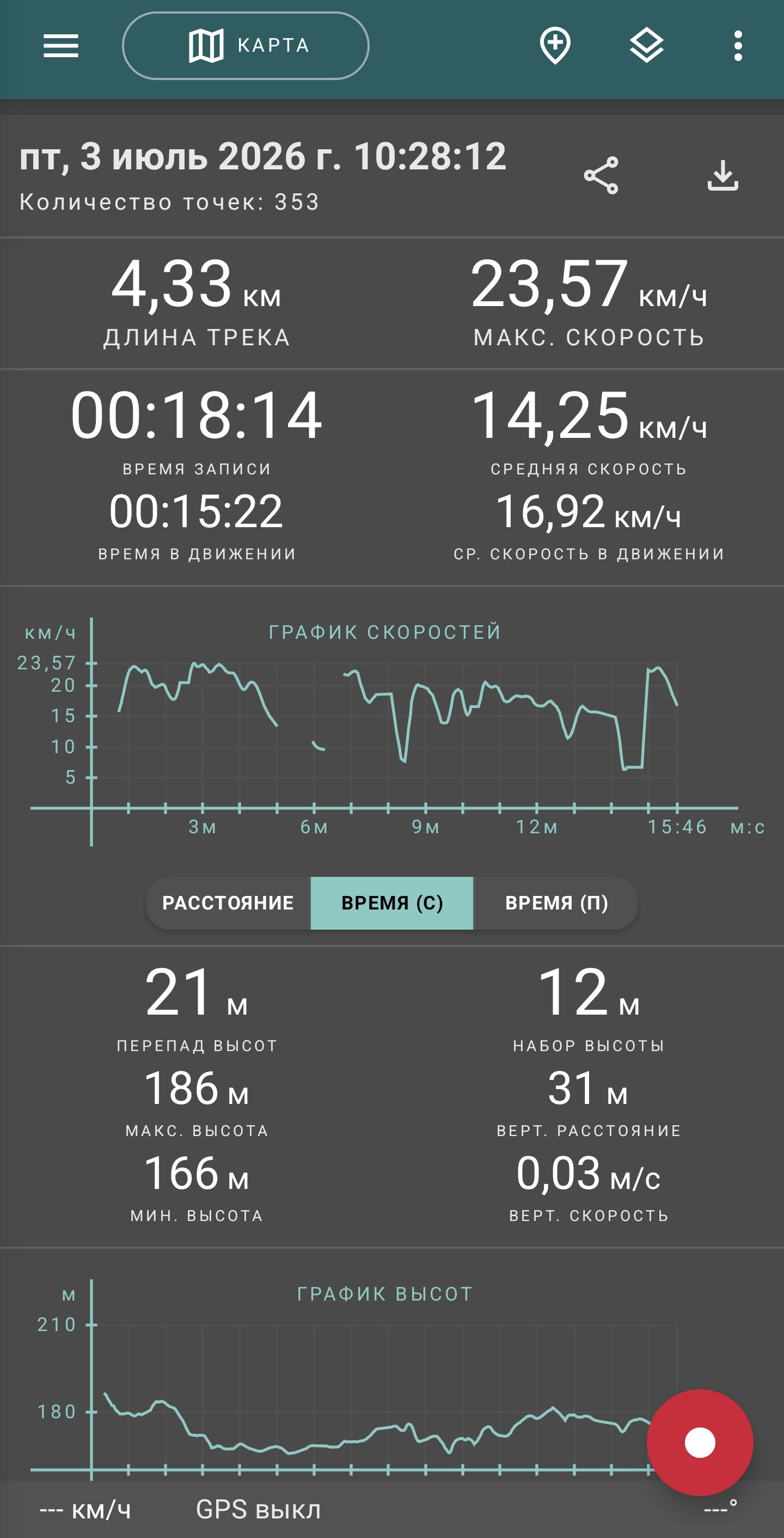
Task: Switch to the Карта map view
Action: [246, 46]
